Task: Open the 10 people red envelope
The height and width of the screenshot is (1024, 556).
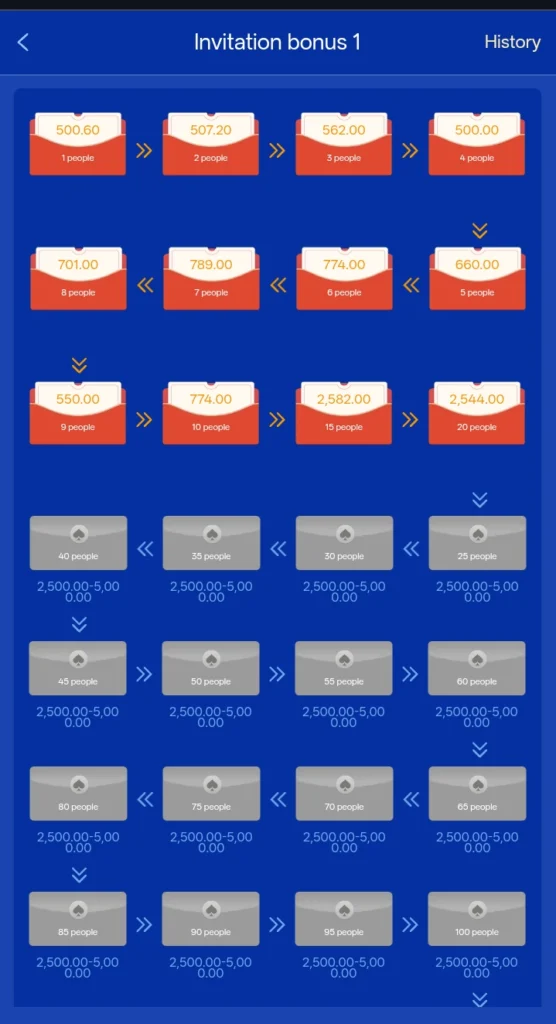Action: tap(210, 413)
